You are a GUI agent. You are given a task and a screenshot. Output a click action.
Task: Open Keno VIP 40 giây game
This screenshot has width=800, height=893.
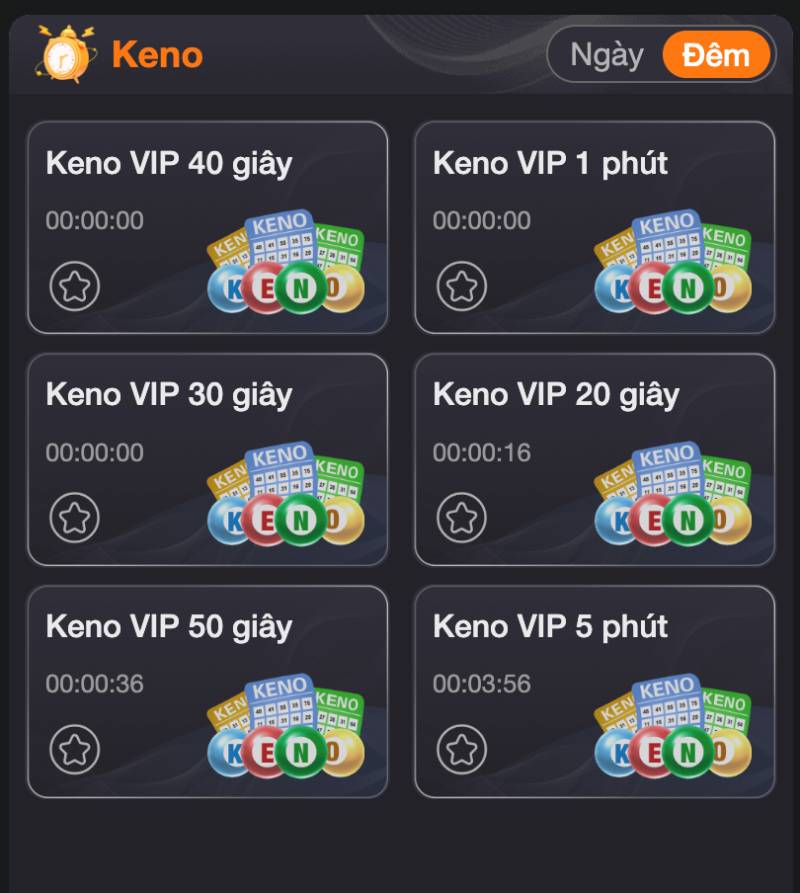click(x=207, y=227)
